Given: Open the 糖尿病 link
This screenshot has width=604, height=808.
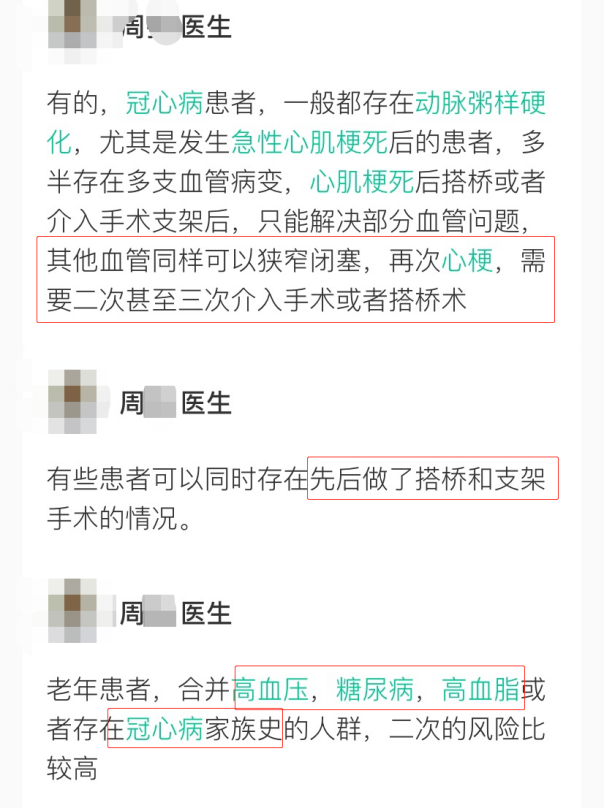Looking at the screenshot, I should click(x=375, y=689).
